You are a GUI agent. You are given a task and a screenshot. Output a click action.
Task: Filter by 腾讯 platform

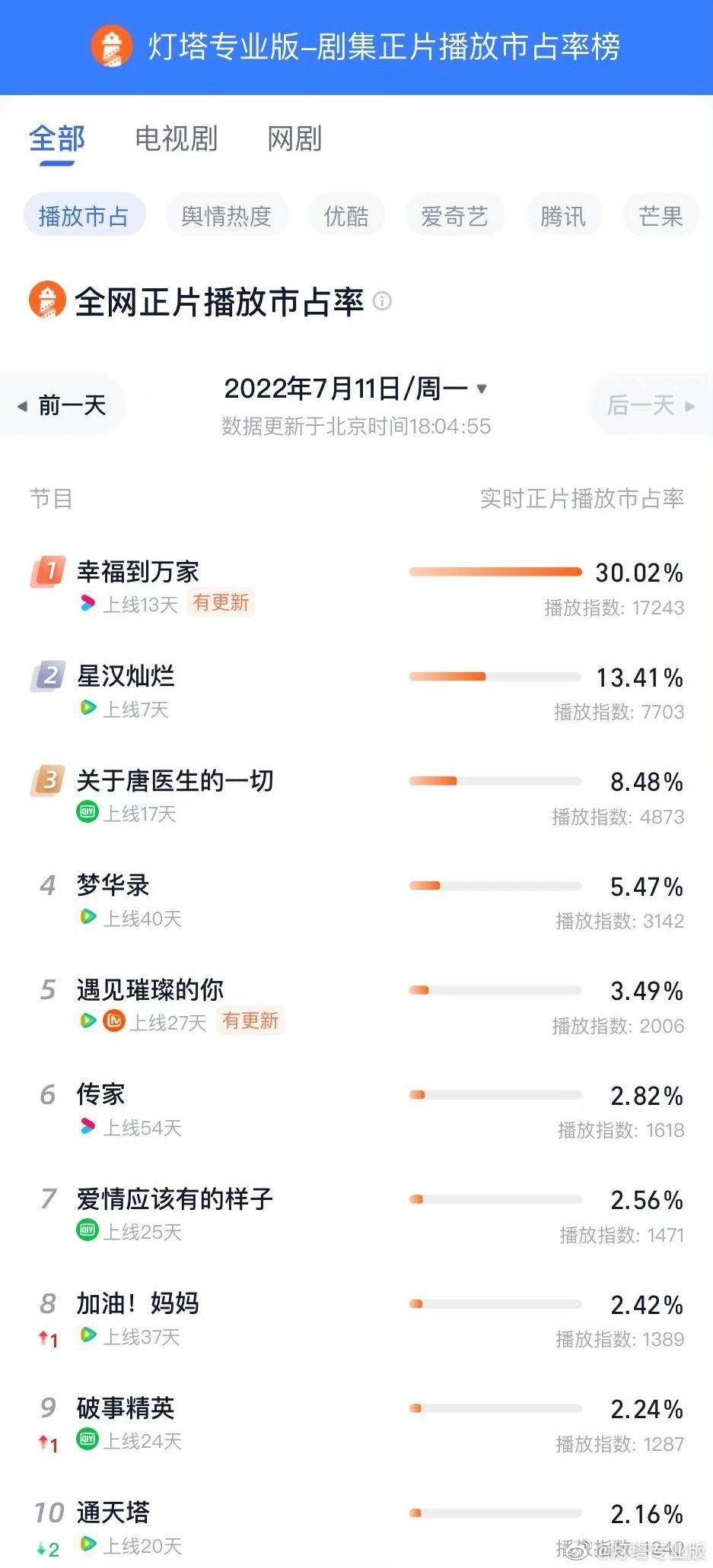click(563, 216)
